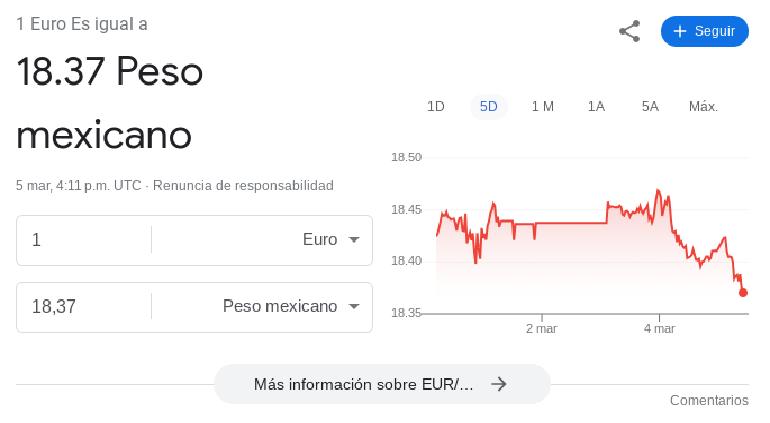Show the 1 M chart range

542,106
